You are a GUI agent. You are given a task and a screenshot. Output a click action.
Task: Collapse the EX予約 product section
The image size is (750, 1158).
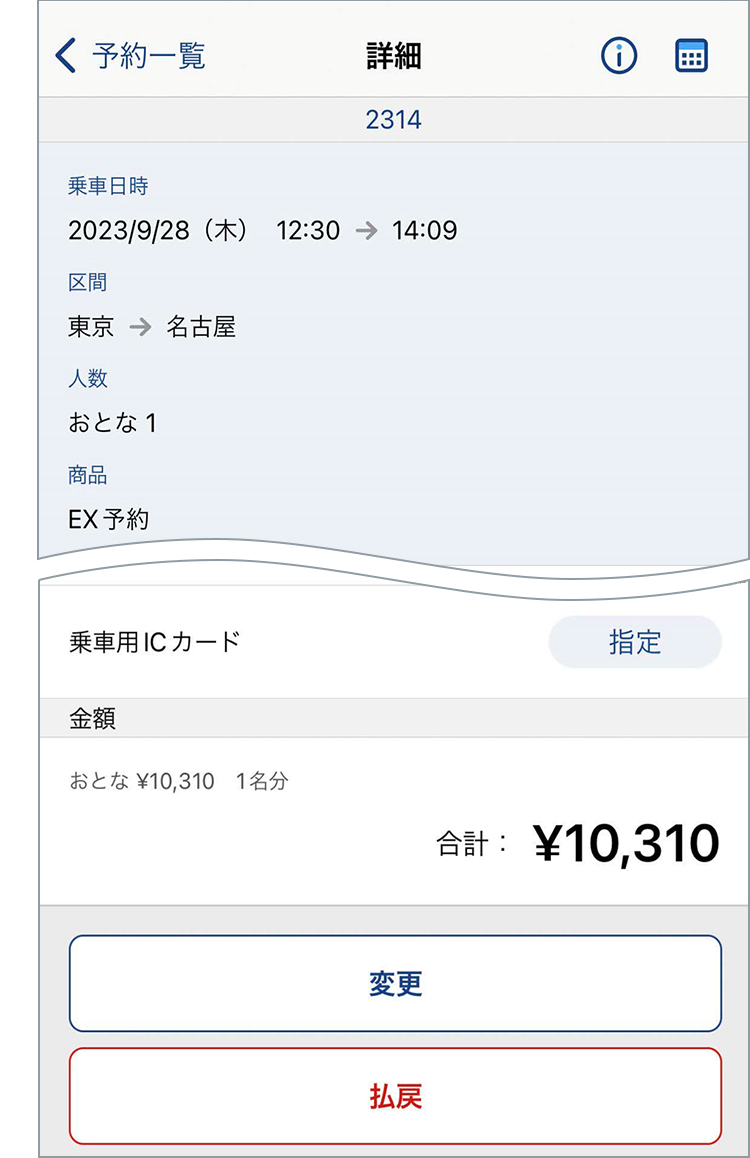[110, 518]
